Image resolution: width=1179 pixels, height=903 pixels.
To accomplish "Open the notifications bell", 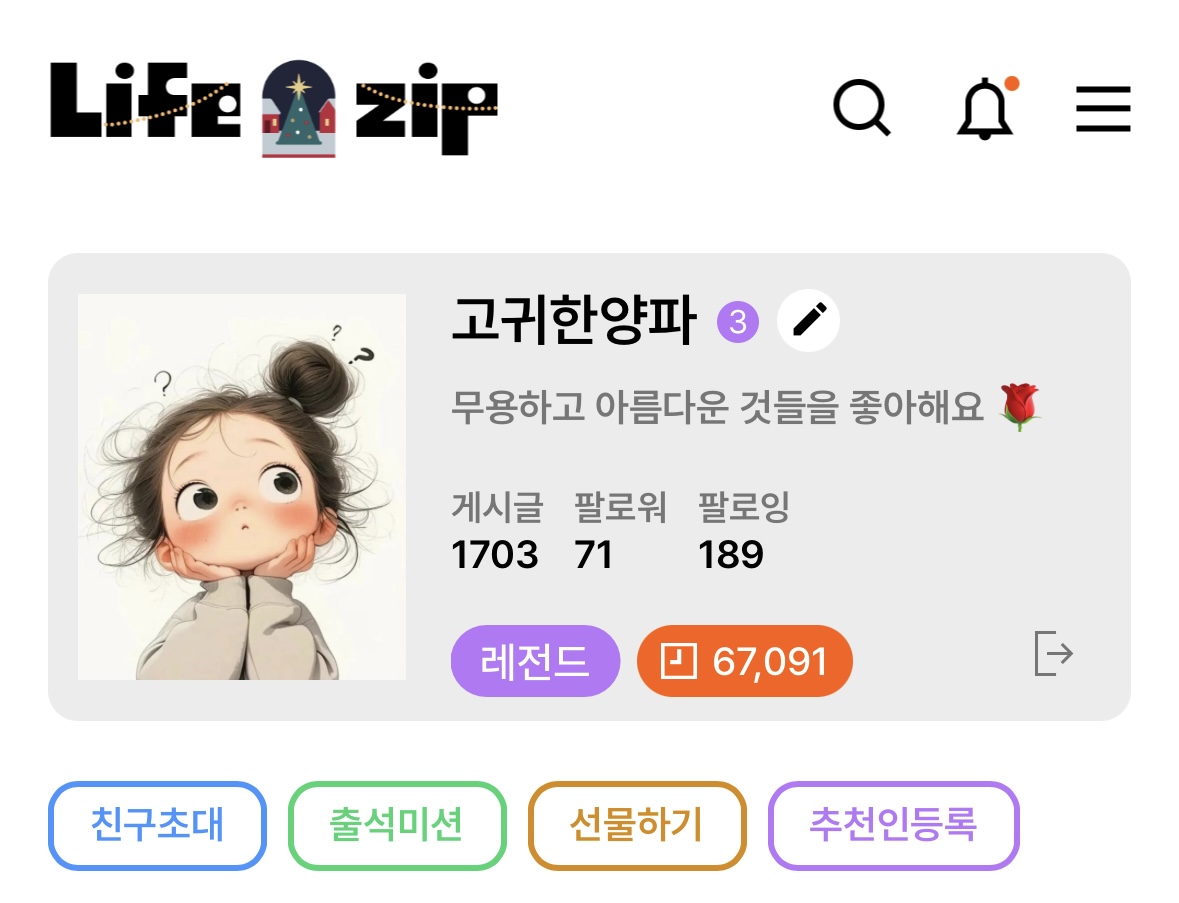I will pyautogui.click(x=987, y=108).
